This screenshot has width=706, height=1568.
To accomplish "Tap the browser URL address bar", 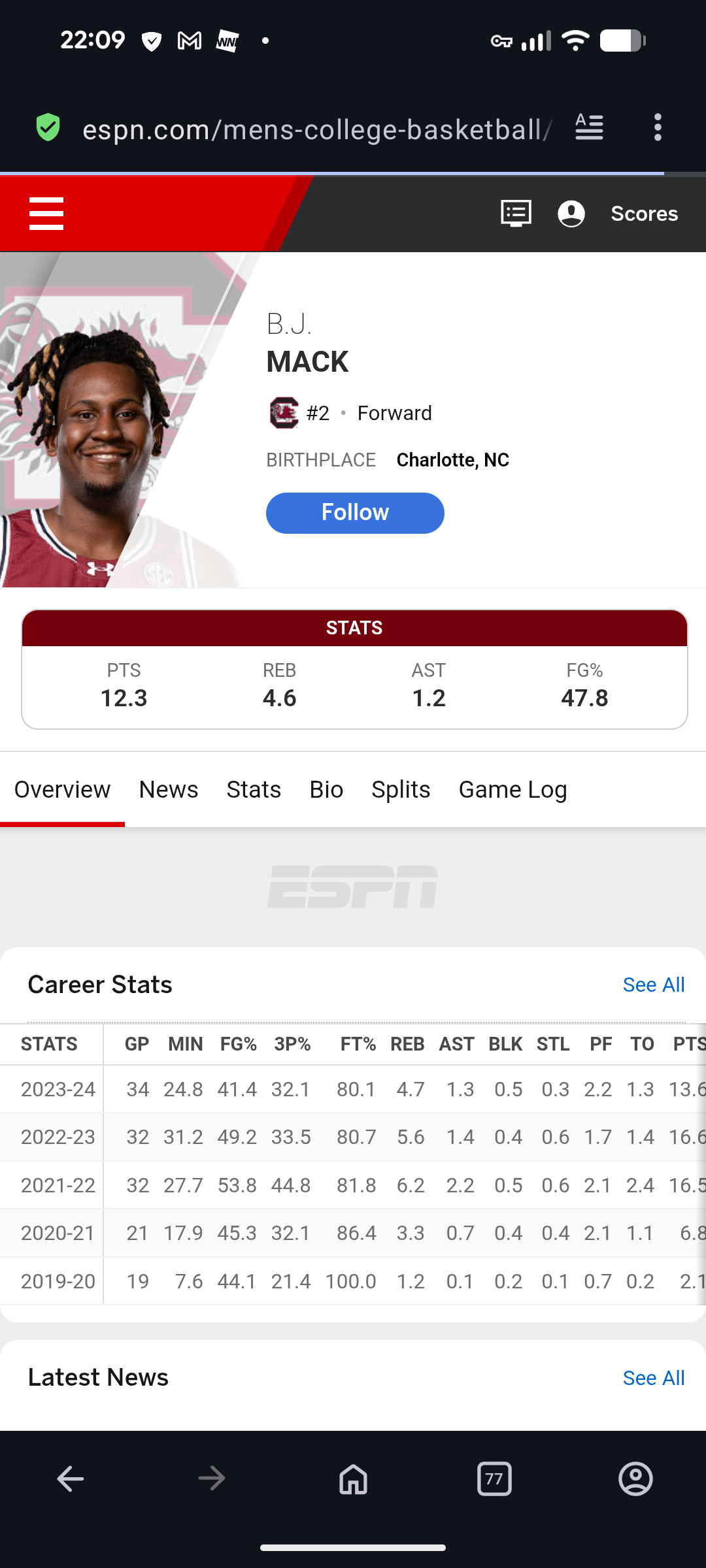I will [314, 129].
